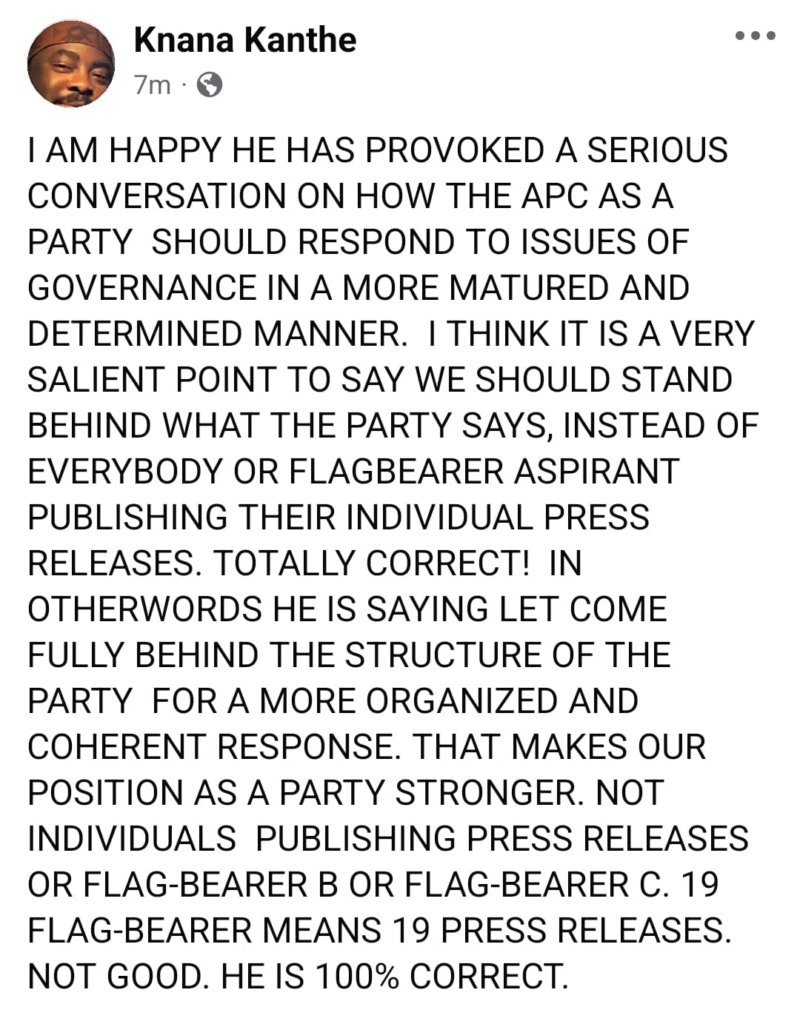The width and height of the screenshot is (800, 1024).
Task: Tap the public audience globe icon
Action: 209,86
